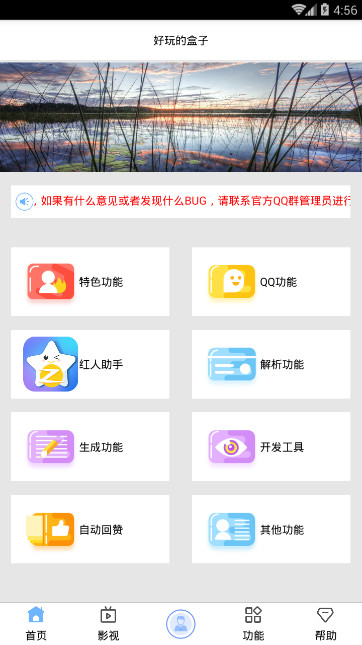The width and height of the screenshot is (362, 645).
Task: Open the 开发工具 card
Action: [x=271, y=446]
